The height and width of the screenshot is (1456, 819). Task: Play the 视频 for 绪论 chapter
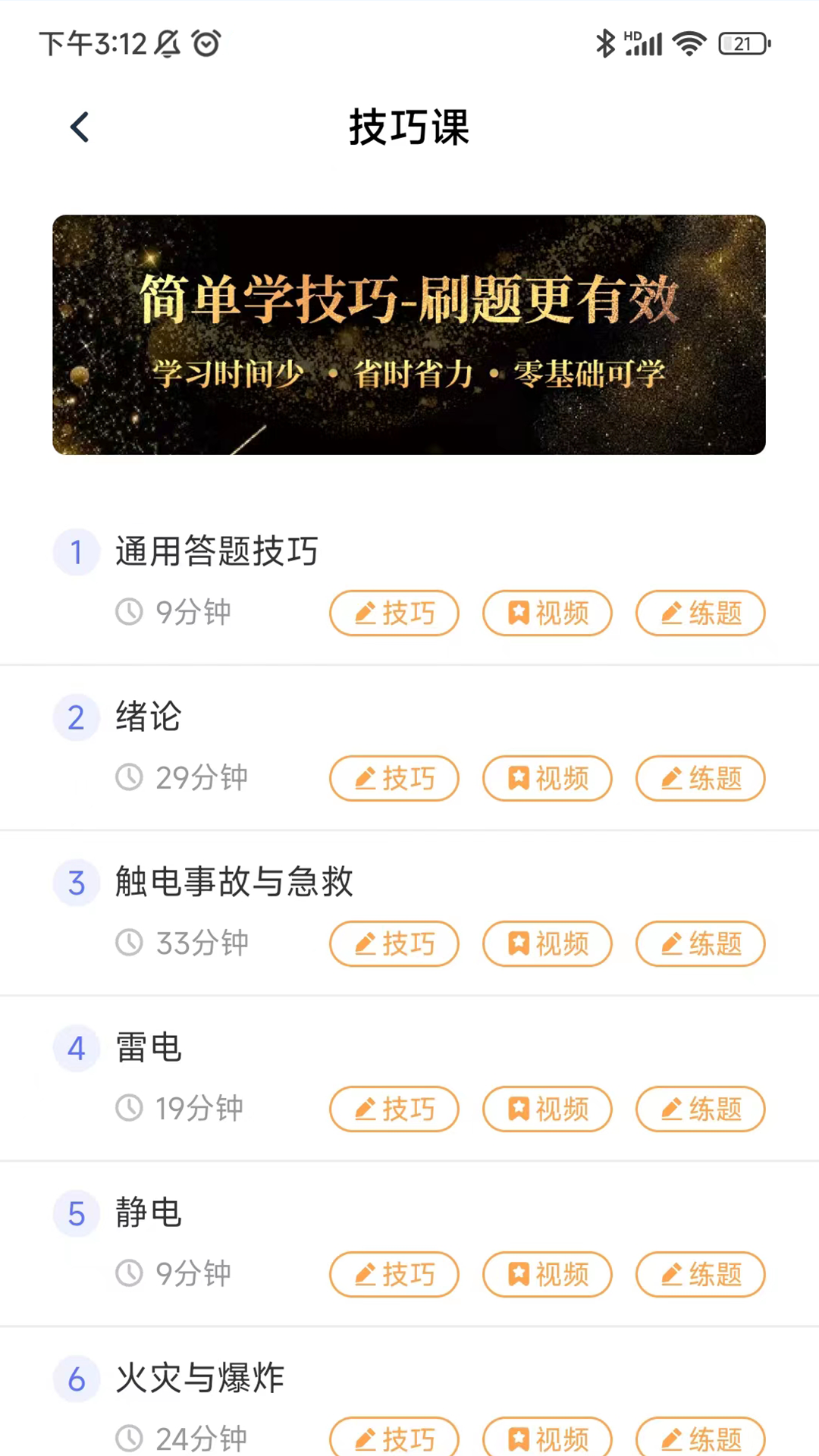pyautogui.click(x=547, y=779)
